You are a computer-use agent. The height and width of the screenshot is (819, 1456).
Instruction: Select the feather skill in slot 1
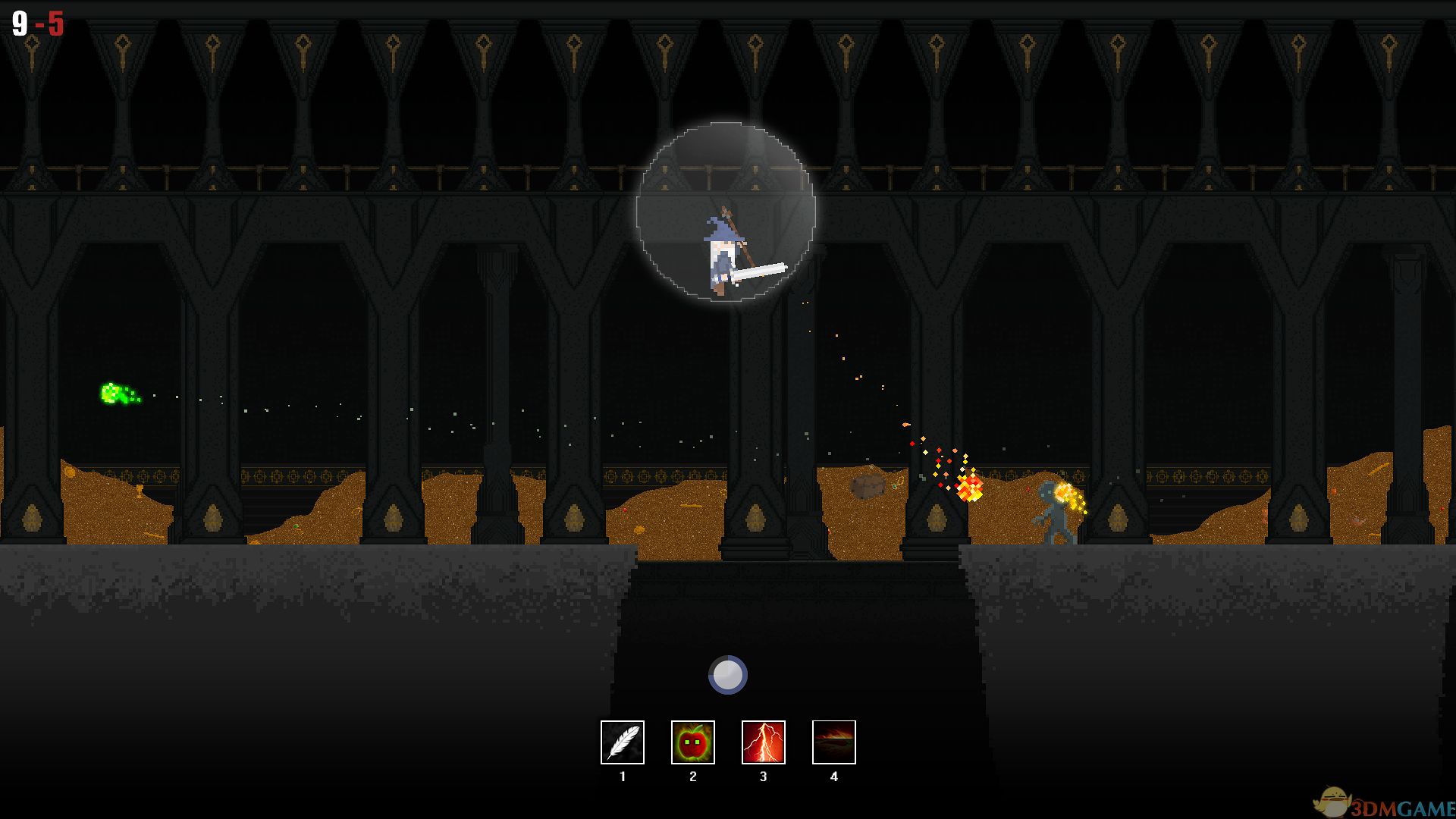[622, 742]
